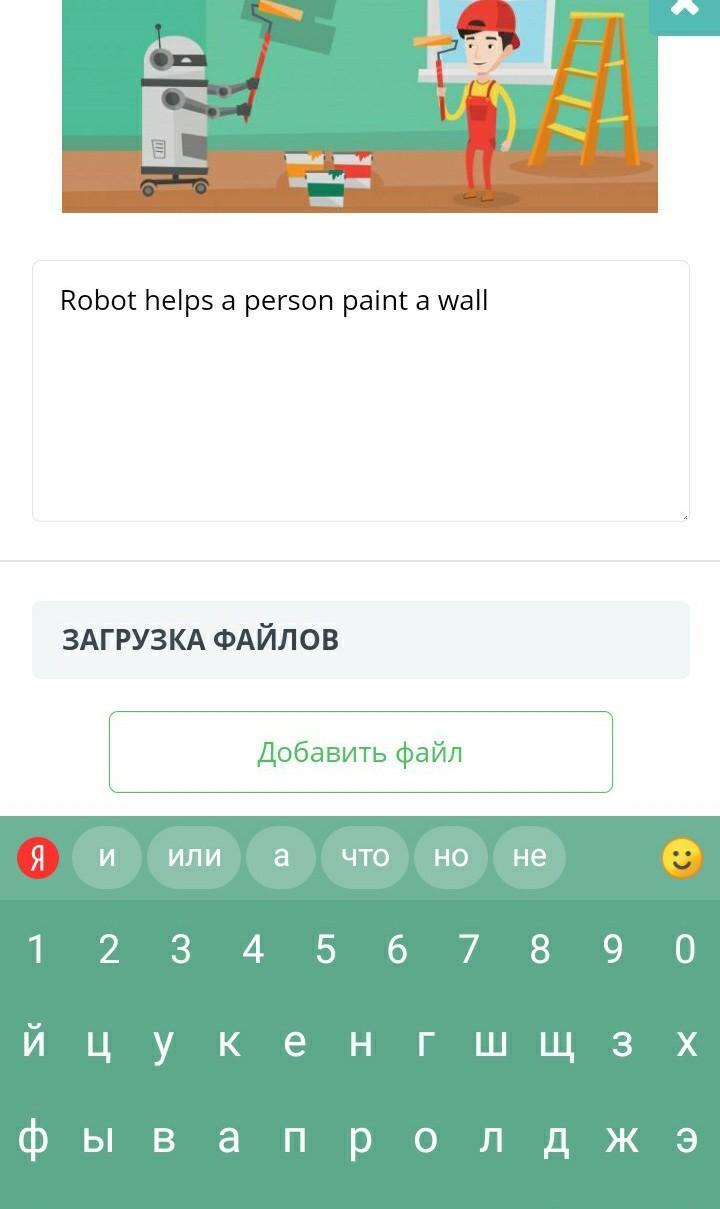
Task: Open the emoji picker on the keyboard
Action: tap(682, 858)
